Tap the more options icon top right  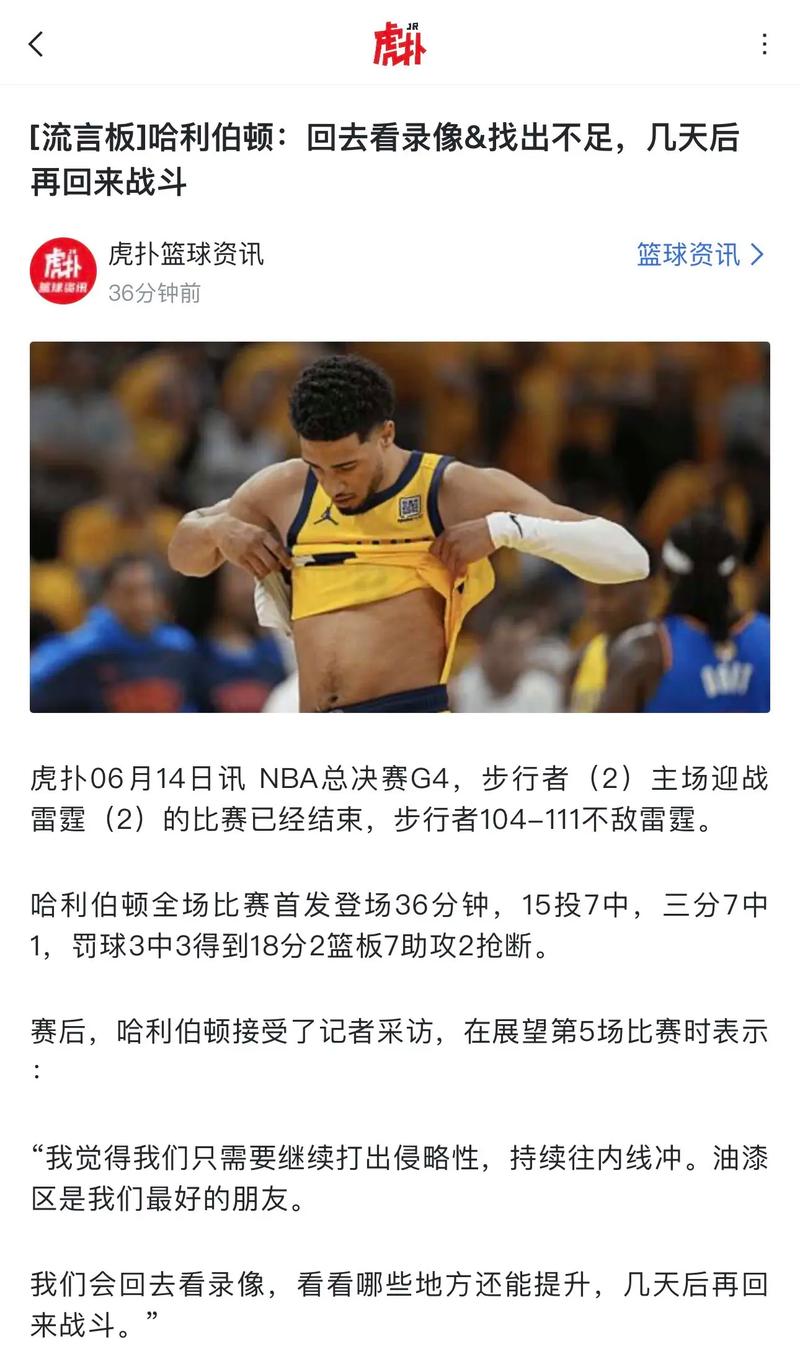[766, 44]
